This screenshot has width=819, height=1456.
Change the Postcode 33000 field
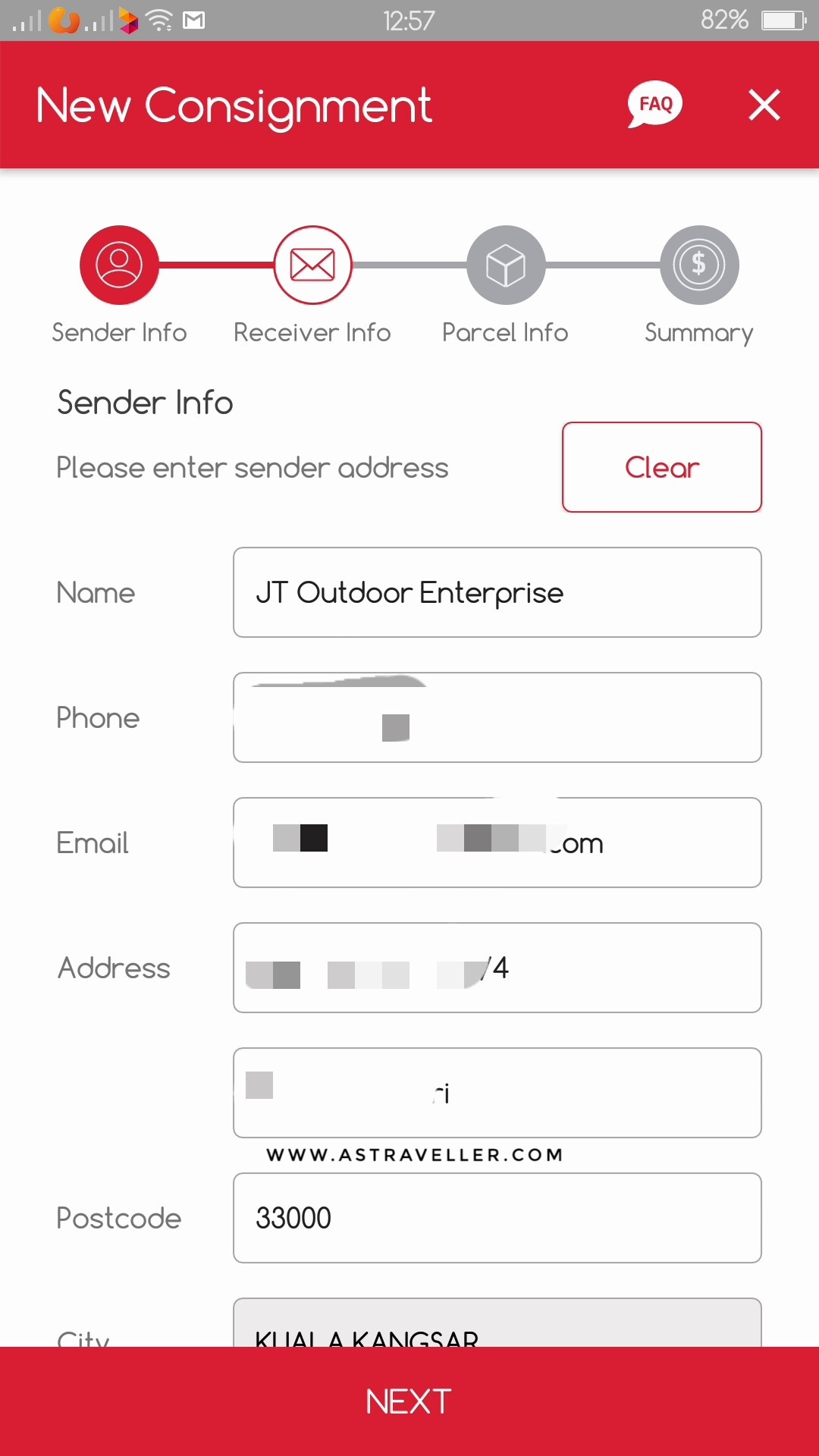[x=497, y=1218]
